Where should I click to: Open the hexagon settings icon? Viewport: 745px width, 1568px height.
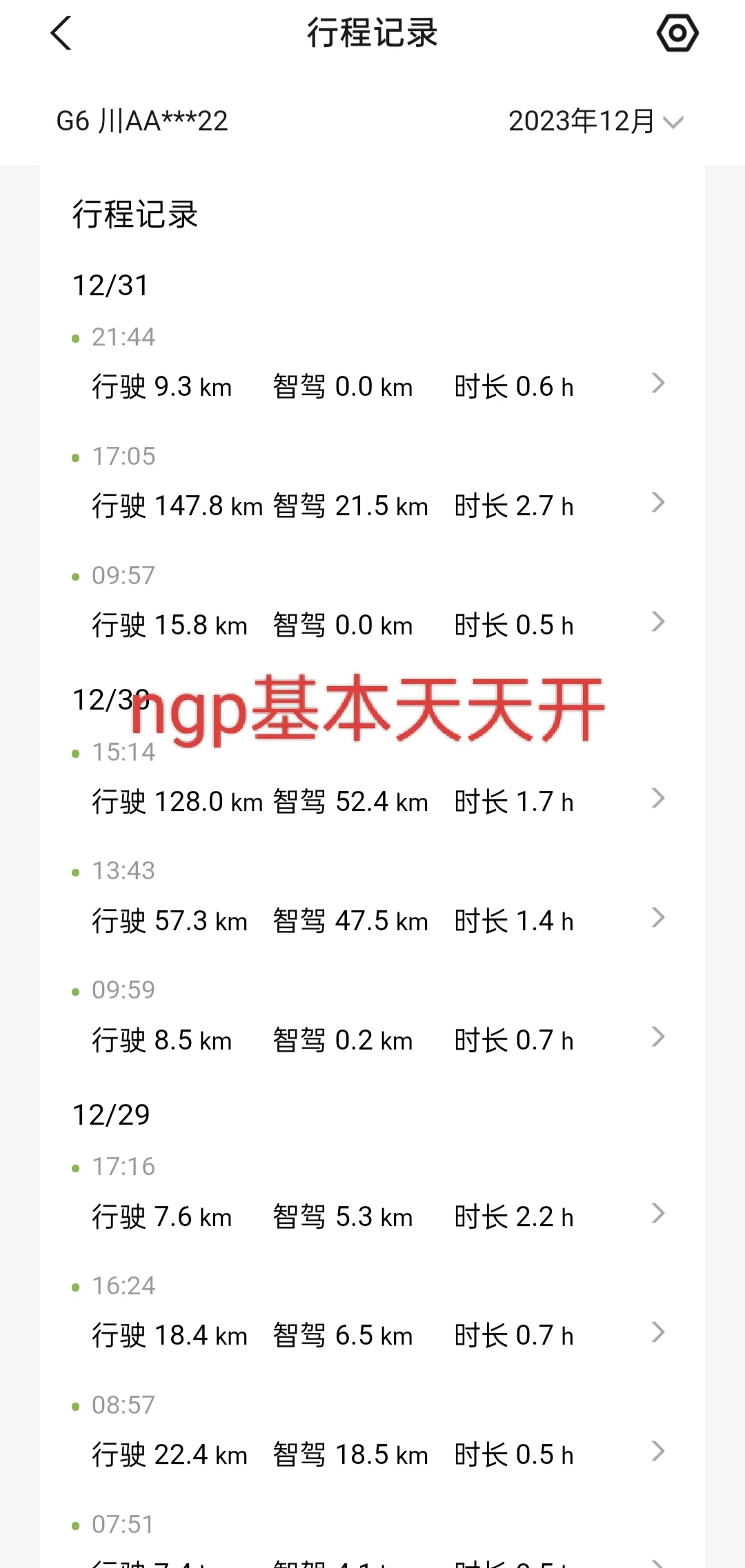point(677,33)
